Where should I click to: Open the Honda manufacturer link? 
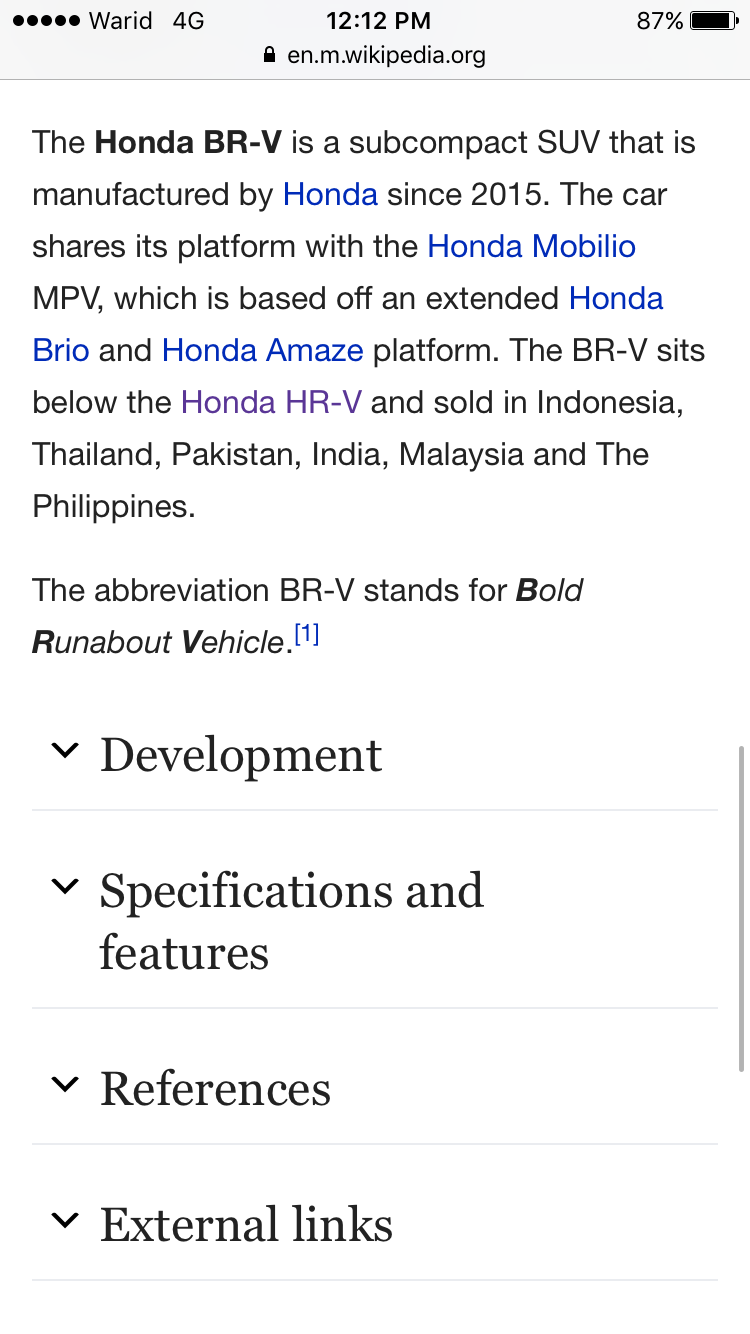pyautogui.click(x=330, y=194)
